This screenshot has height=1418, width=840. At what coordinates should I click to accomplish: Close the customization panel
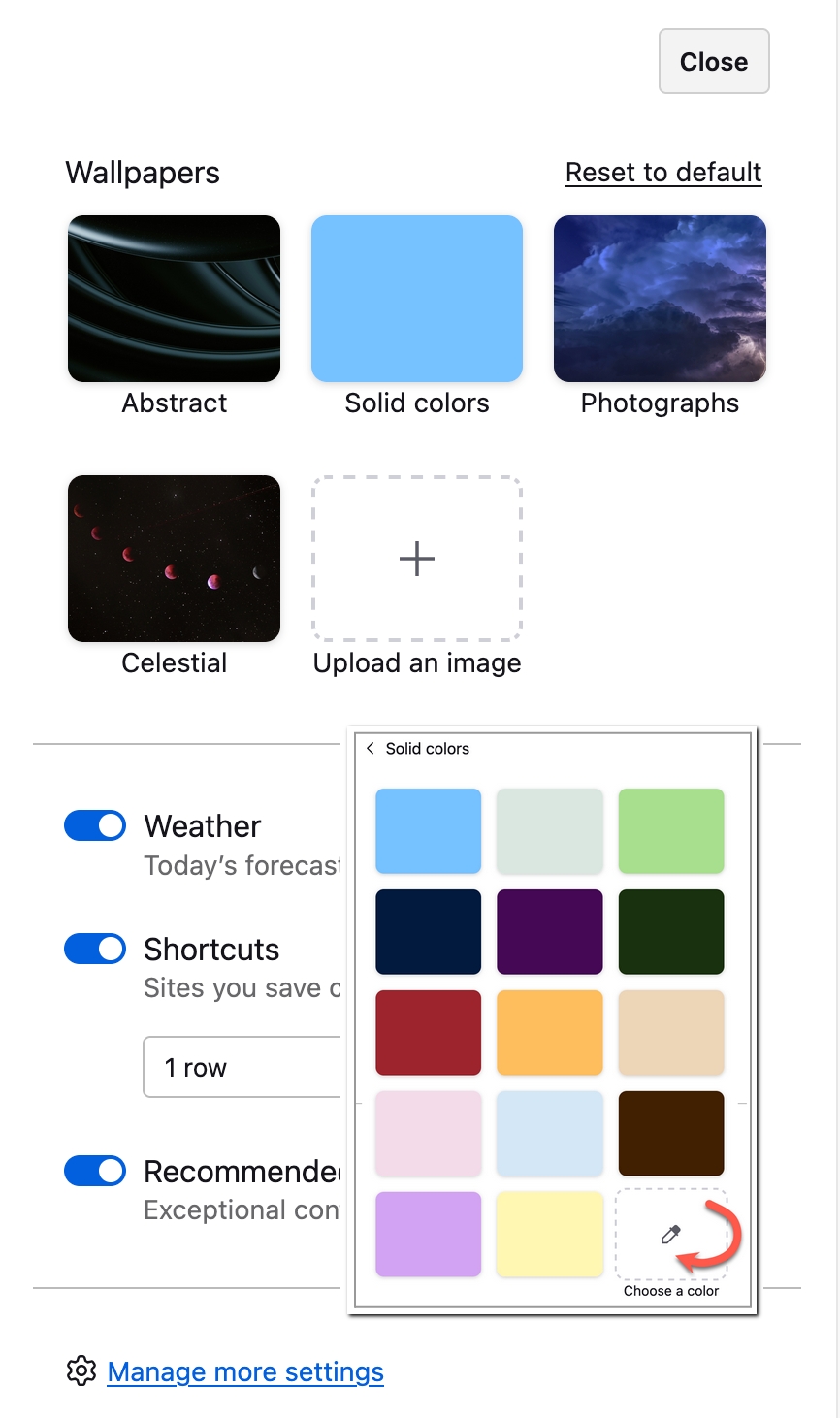click(x=714, y=62)
